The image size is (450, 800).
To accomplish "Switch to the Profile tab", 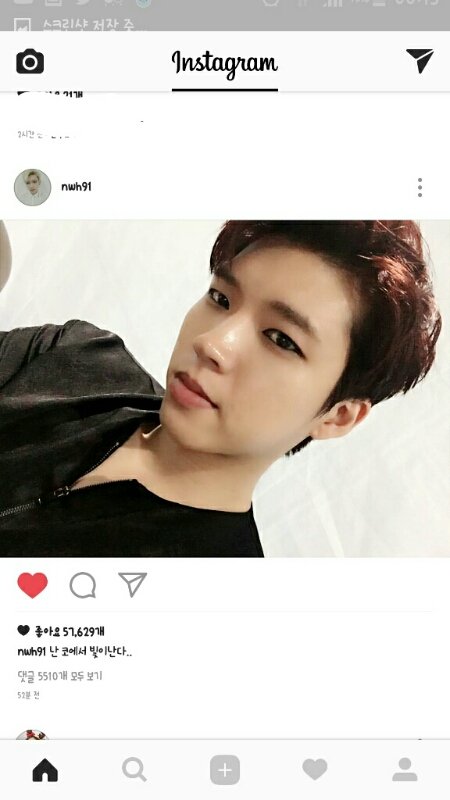I will [x=405, y=769].
